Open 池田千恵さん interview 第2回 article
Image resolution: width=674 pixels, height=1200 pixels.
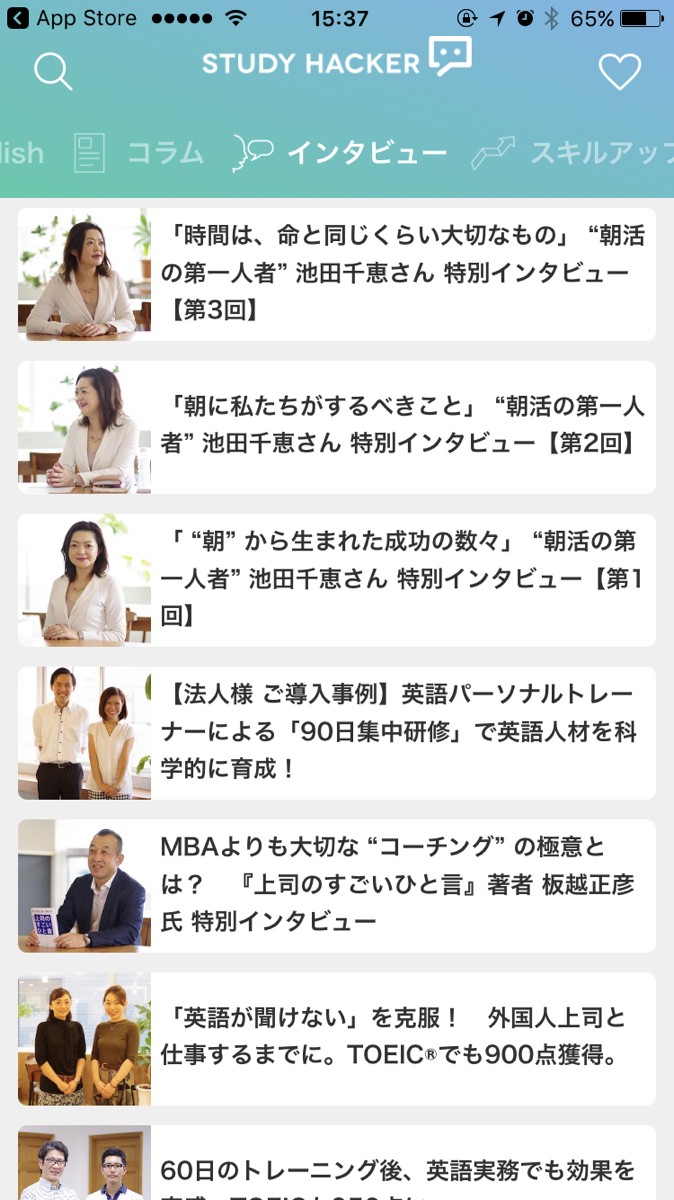336,427
